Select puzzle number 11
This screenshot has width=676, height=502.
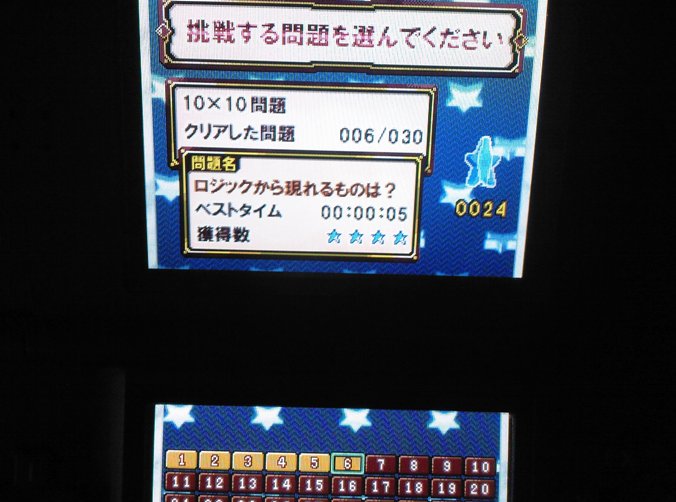(180, 483)
